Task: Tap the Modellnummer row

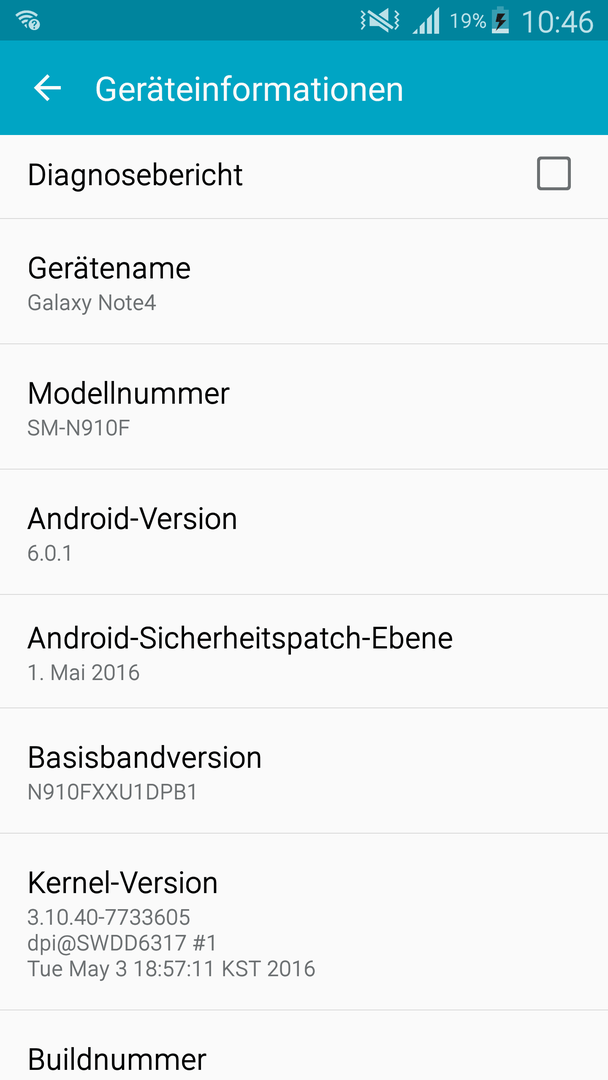Action: (304, 407)
